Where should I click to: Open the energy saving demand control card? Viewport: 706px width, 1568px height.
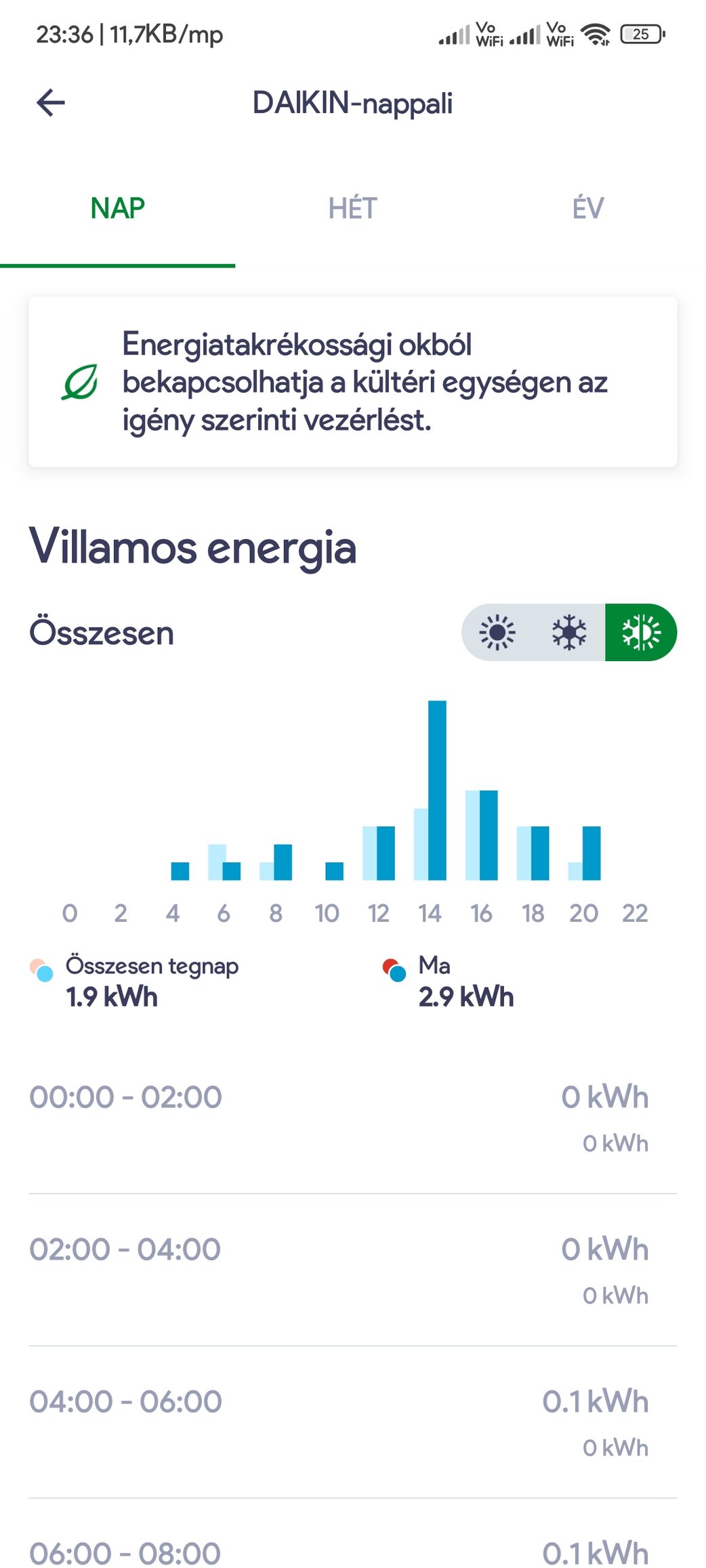352,382
